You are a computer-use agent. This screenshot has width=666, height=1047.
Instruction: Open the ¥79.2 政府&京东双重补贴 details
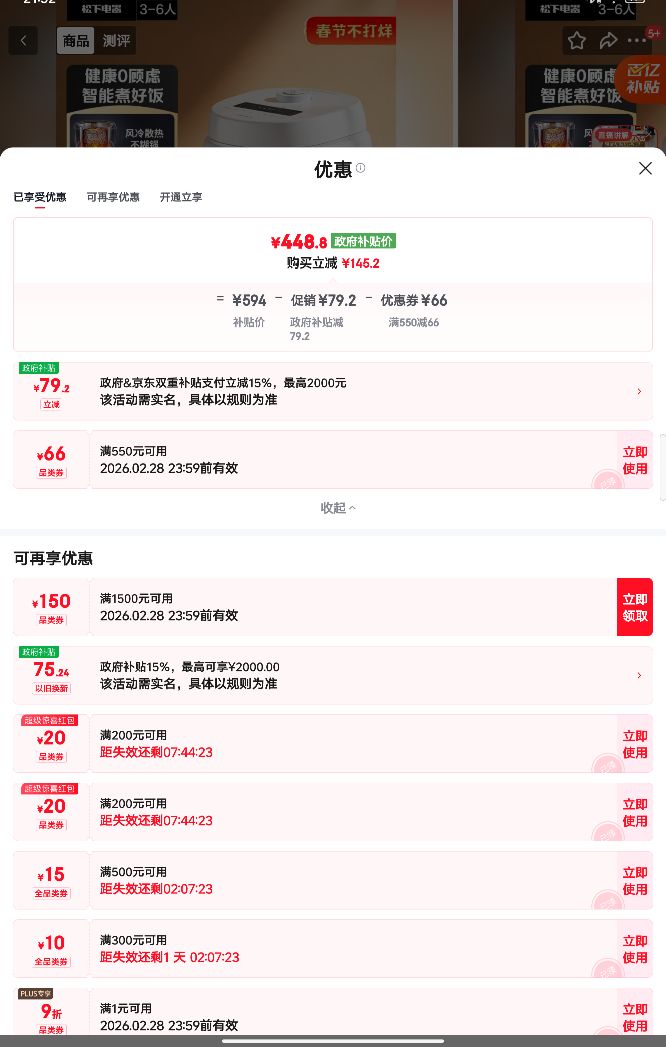point(333,391)
